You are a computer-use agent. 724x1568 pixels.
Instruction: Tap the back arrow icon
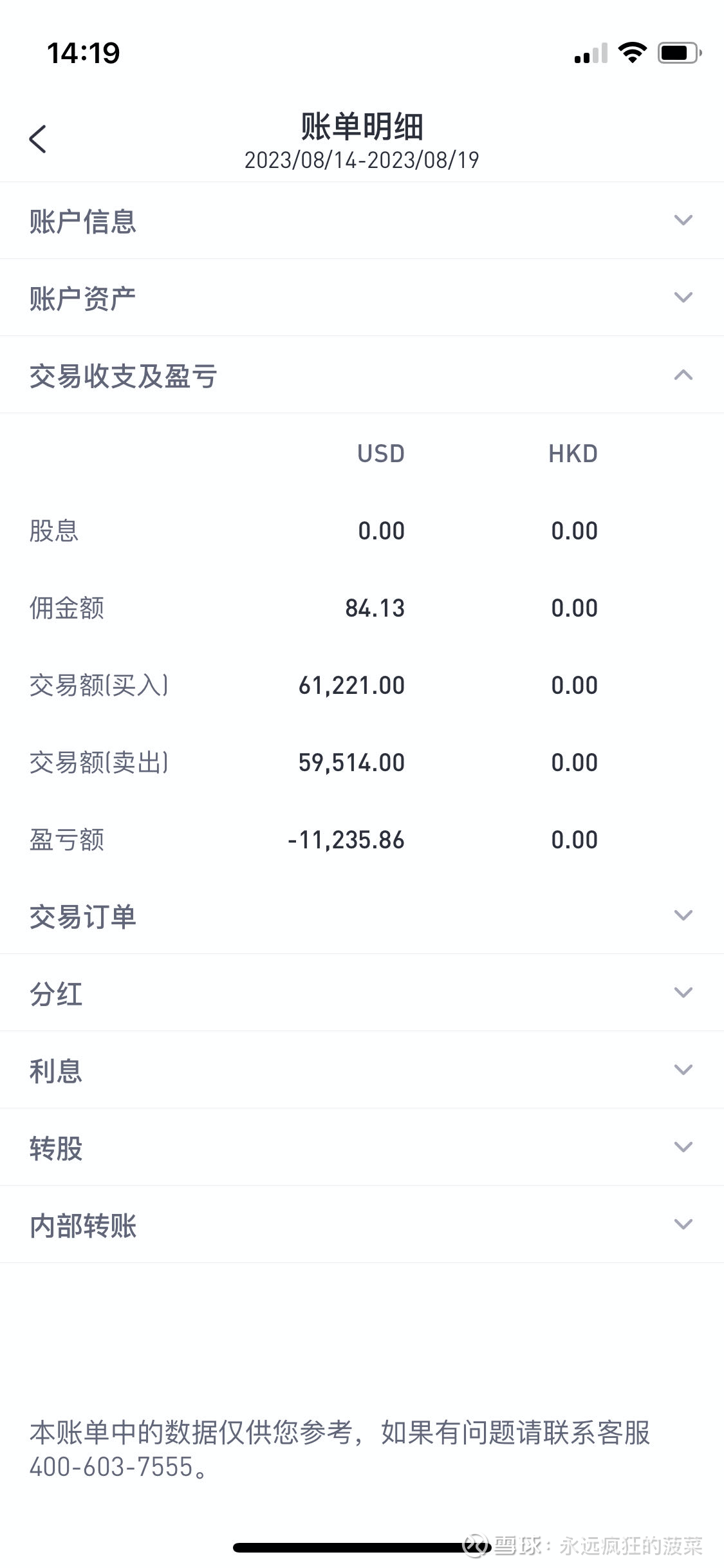point(39,137)
